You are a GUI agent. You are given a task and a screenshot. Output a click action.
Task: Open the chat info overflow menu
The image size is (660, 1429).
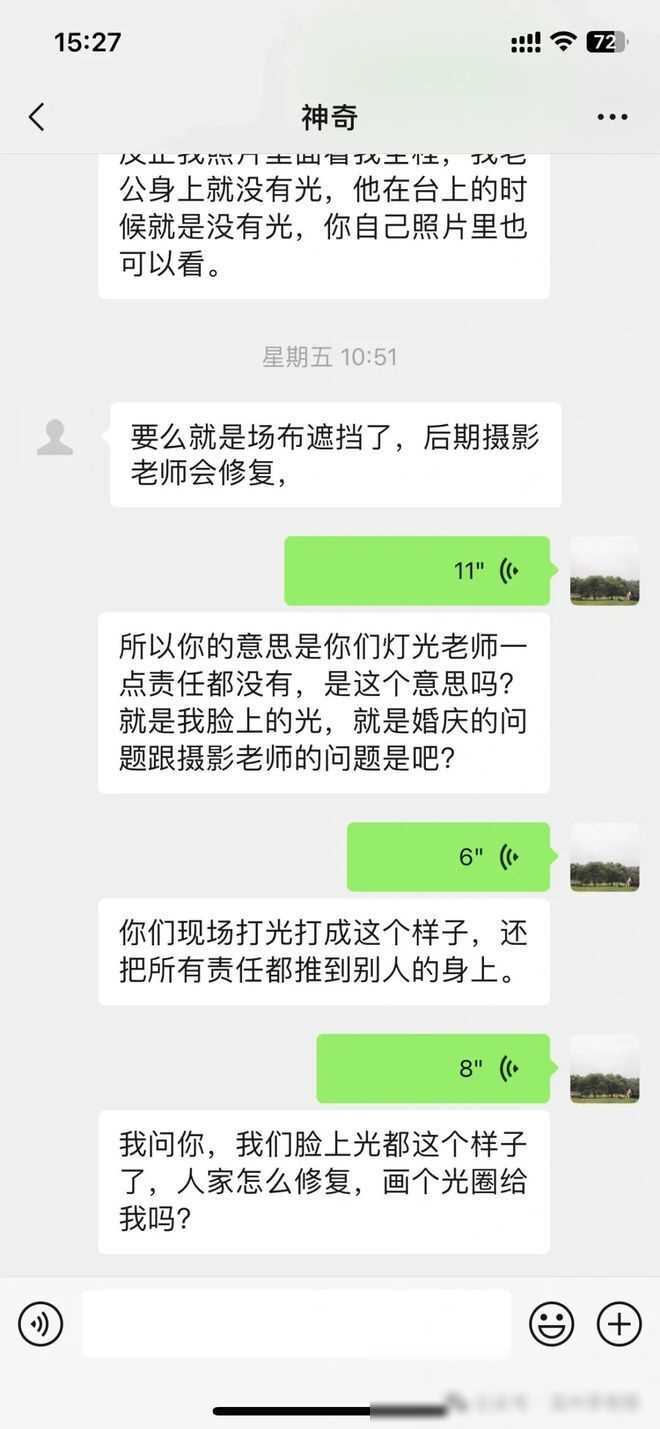tap(612, 117)
